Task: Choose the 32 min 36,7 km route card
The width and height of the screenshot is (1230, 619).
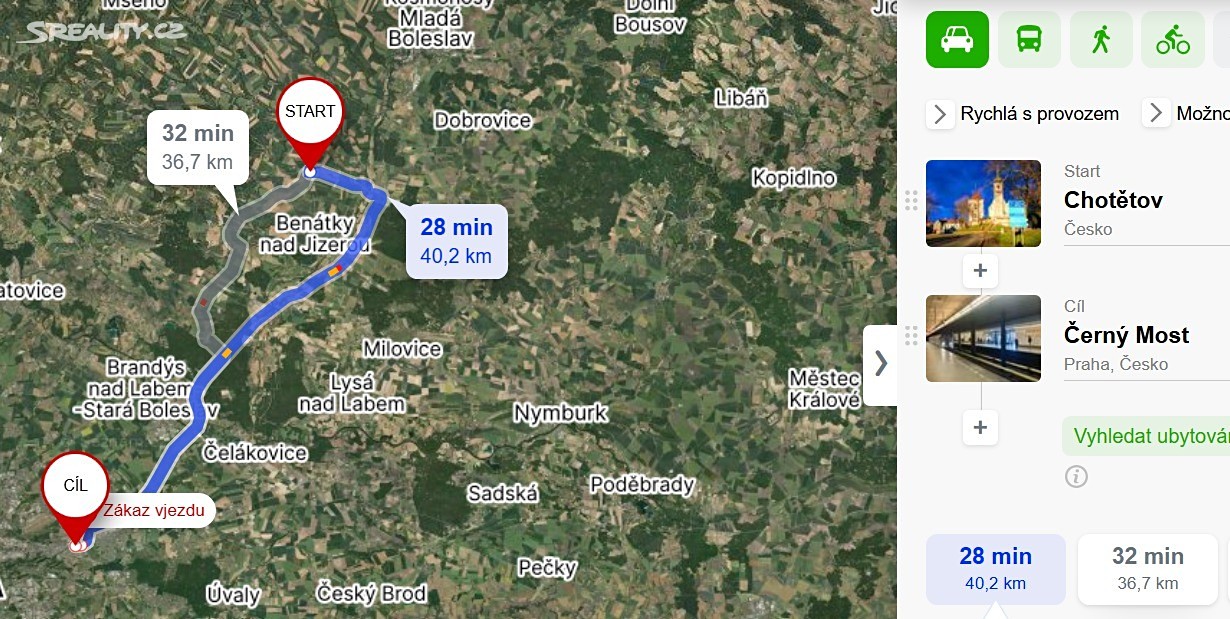Action: pos(1147,569)
